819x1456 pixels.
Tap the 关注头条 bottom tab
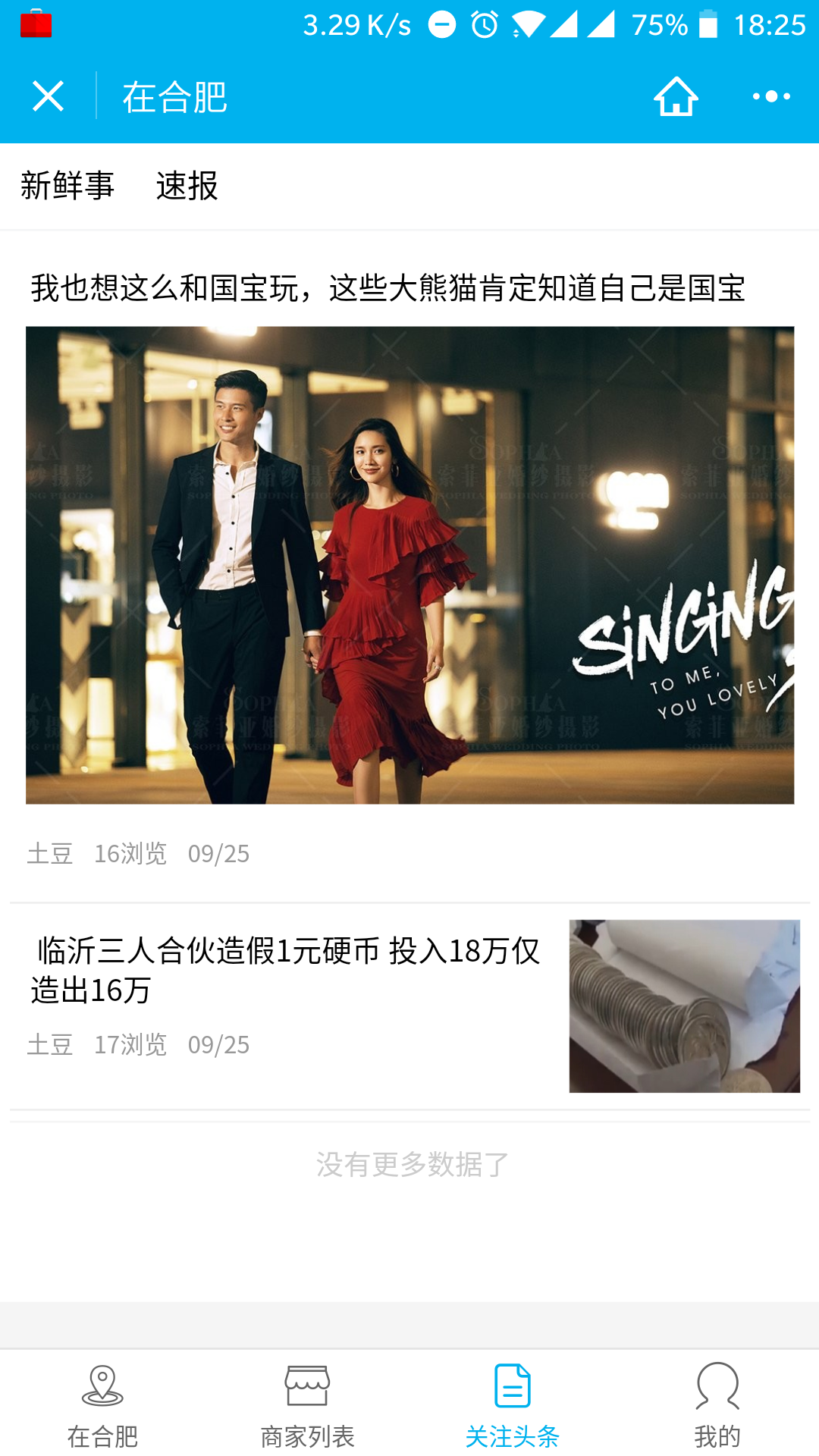click(512, 1405)
